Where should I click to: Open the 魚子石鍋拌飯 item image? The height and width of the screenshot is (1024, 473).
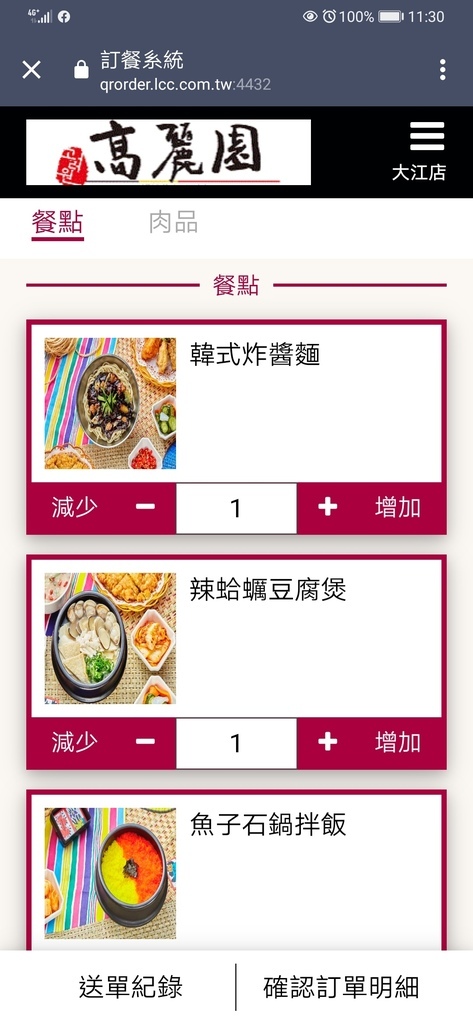110,873
